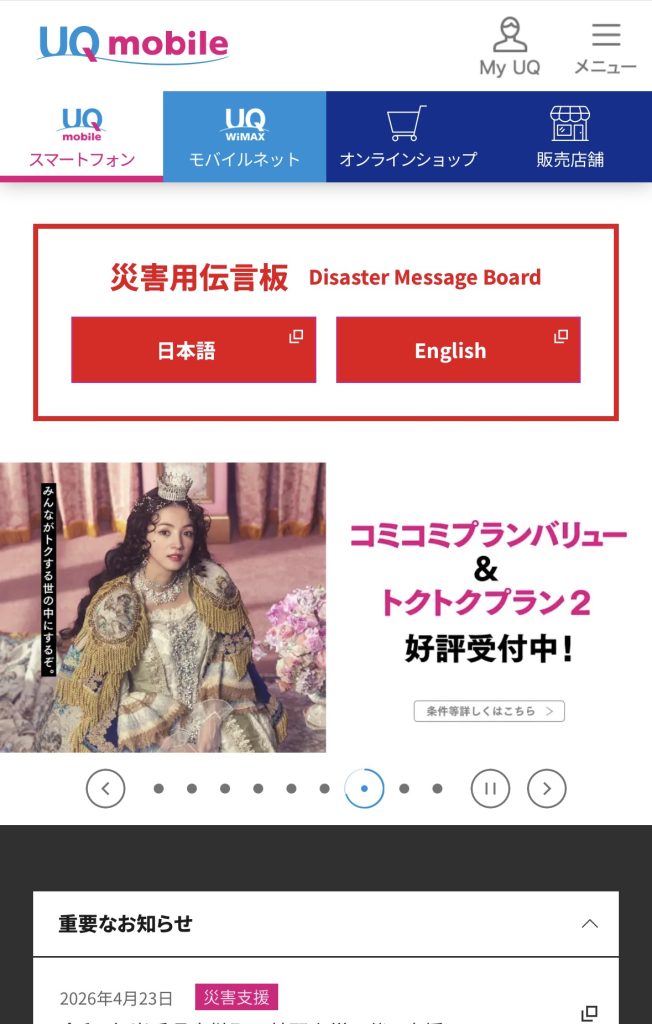Open the 日本語 disaster message board
The image size is (652, 1024).
[x=193, y=350]
